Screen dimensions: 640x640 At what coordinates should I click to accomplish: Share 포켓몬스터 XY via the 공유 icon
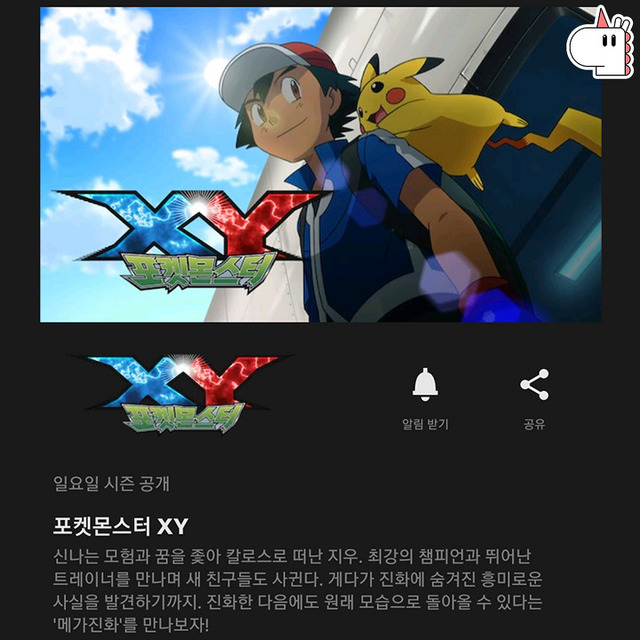pyautogui.click(x=534, y=386)
